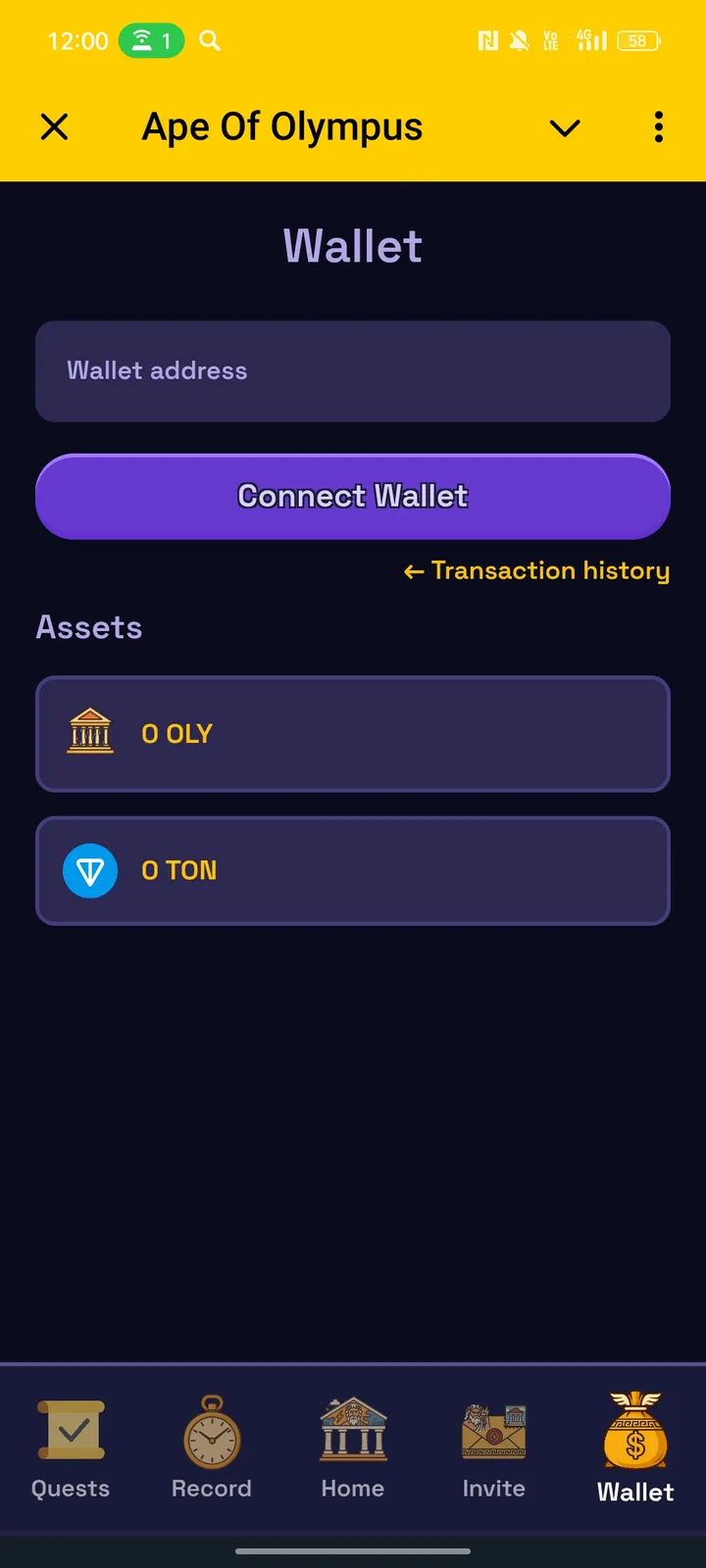
Task: Open Transaction history
Action: click(x=537, y=570)
